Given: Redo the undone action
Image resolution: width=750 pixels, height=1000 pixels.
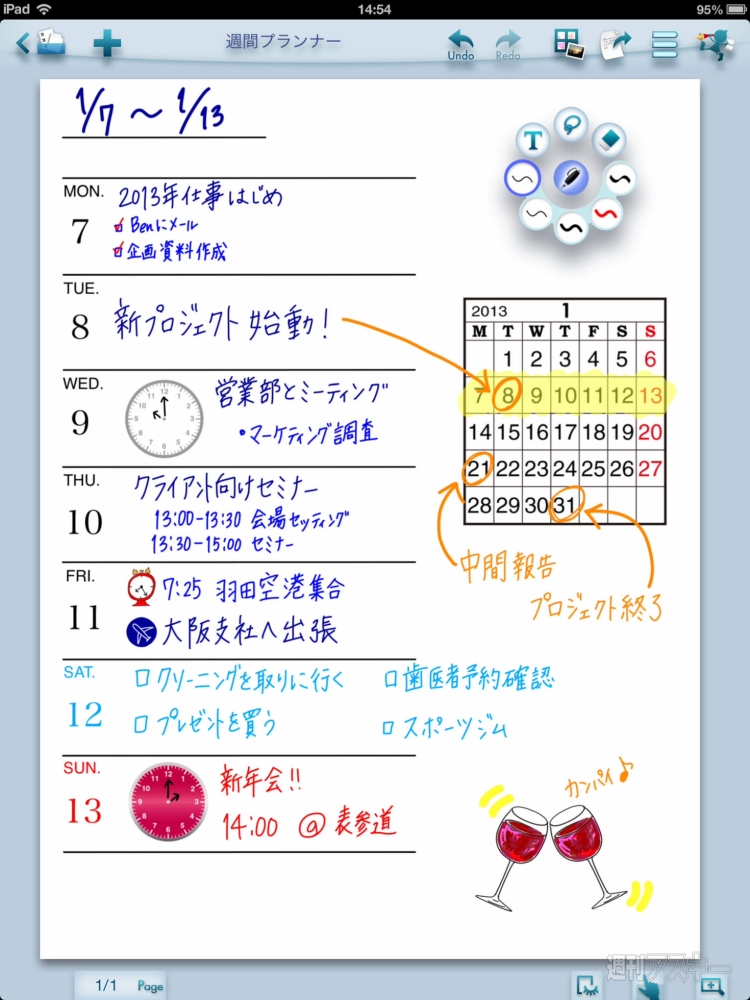Looking at the screenshot, I should tap(508, 44).
